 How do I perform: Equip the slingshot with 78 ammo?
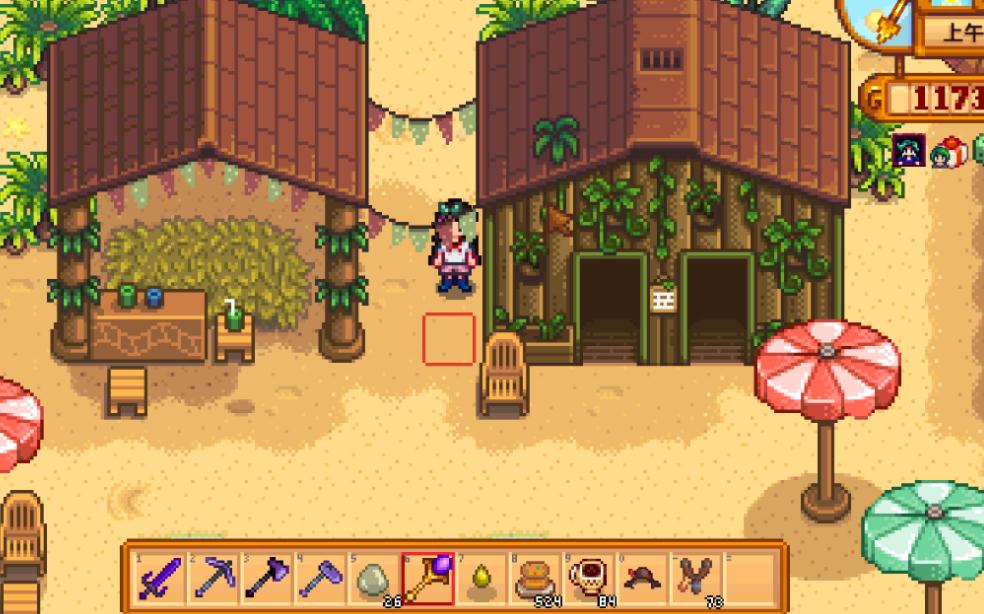click(697, 576)
